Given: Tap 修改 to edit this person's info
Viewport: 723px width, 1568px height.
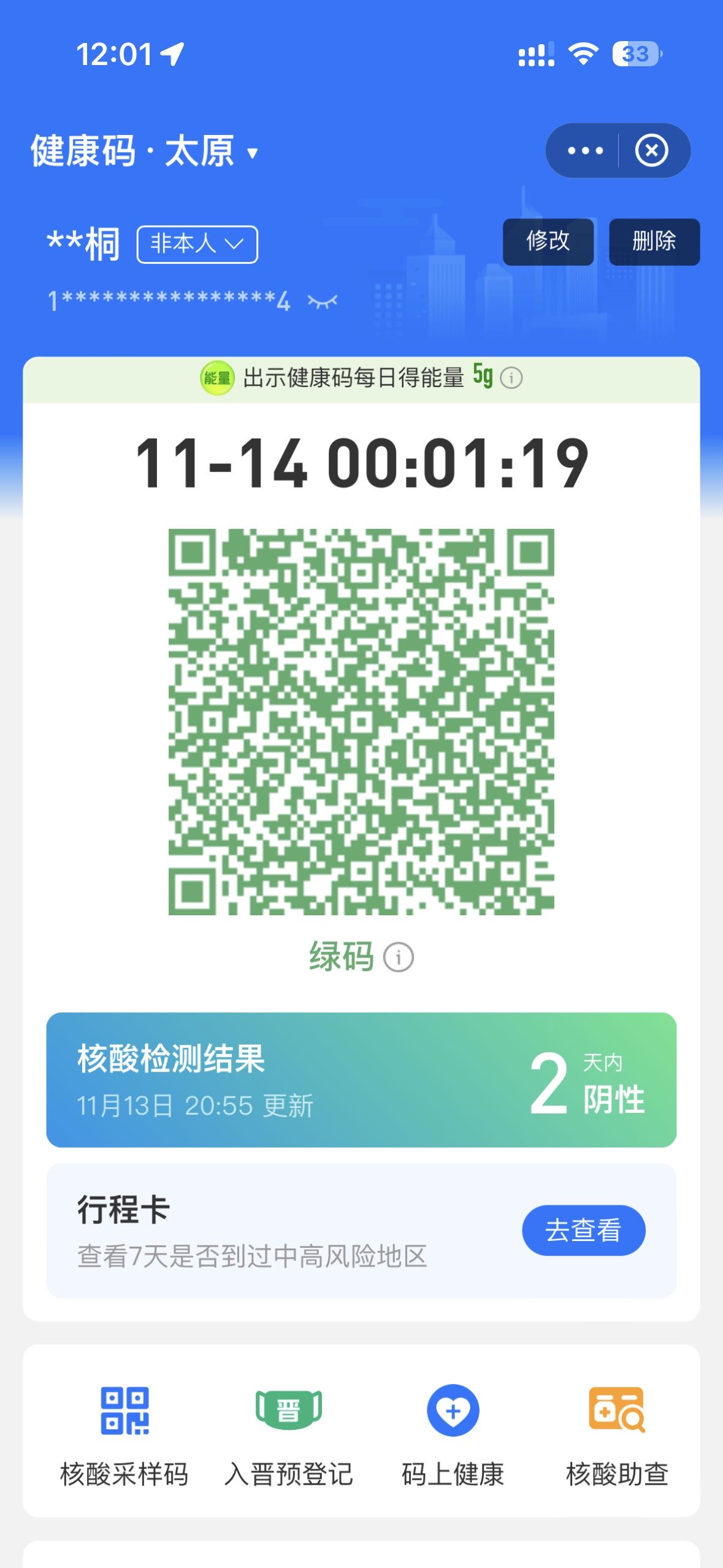Looking at the screenshot, I should click(548, 241).
